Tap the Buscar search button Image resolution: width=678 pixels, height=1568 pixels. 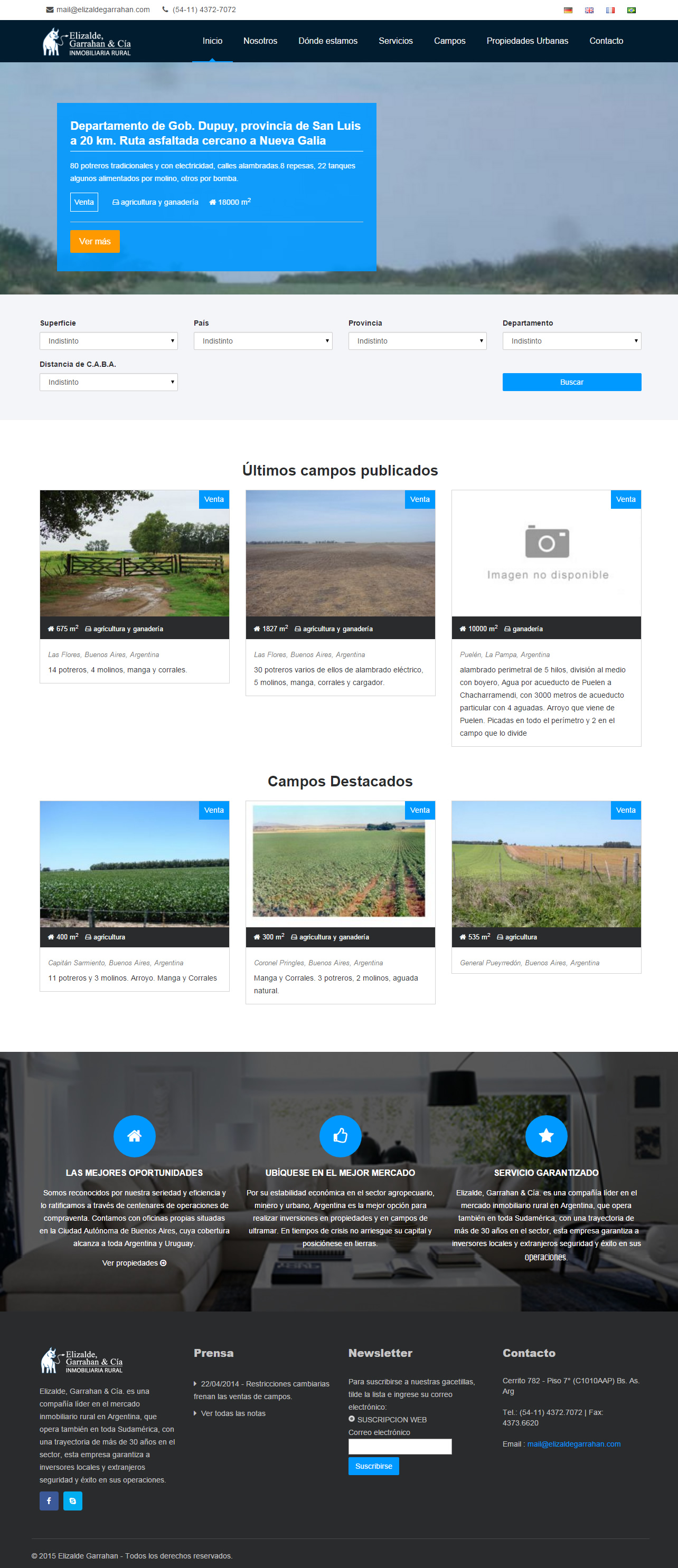pyautogui.click(x=571, y=382)
